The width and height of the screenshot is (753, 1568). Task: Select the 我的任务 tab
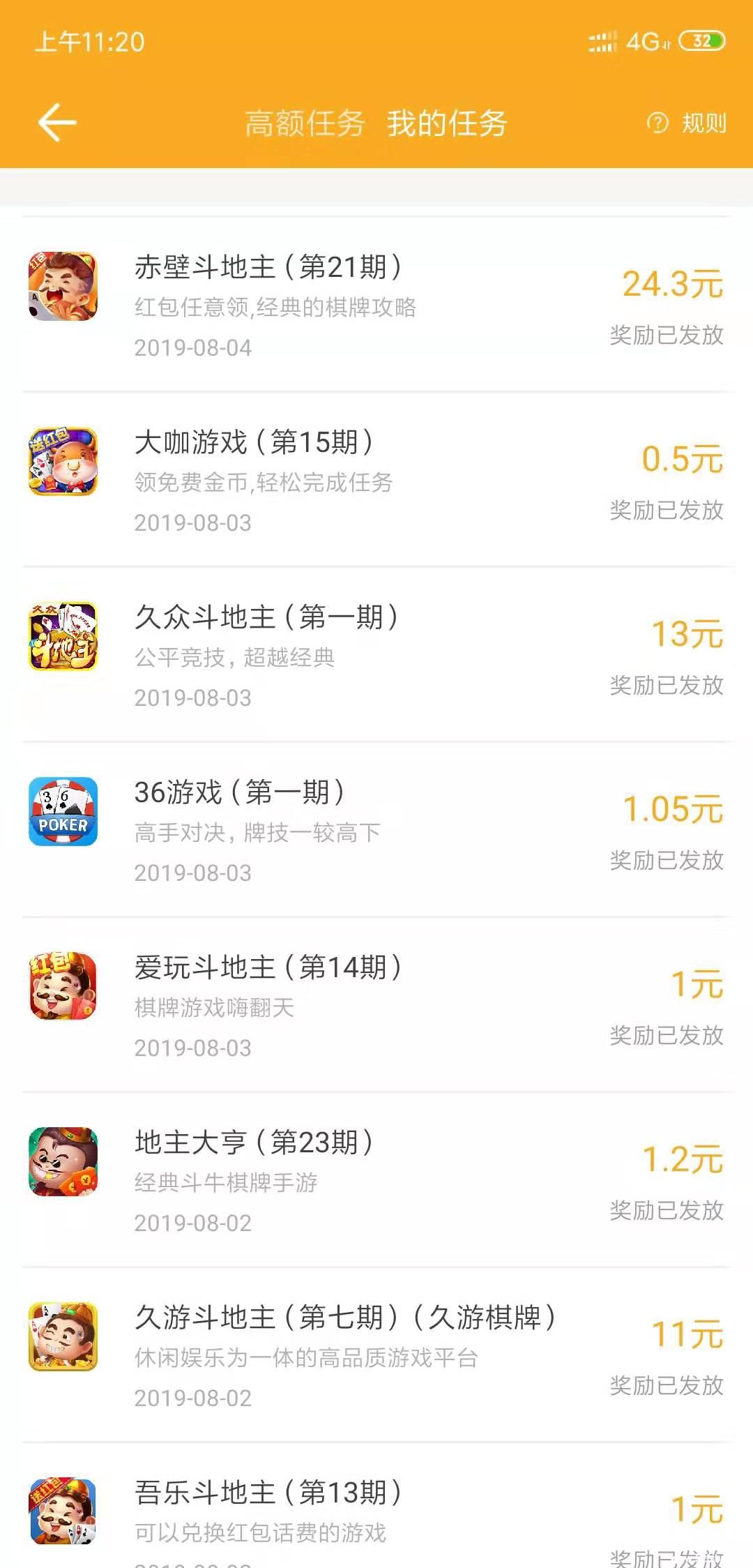pyautogui.click(x=447, y=123)
